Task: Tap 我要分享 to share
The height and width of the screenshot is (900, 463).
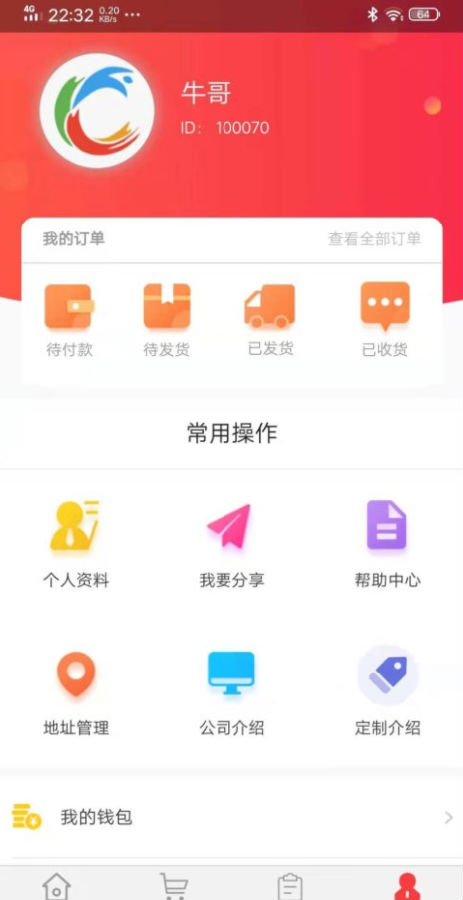Action: pyautogui.click(x=232, y=544)
